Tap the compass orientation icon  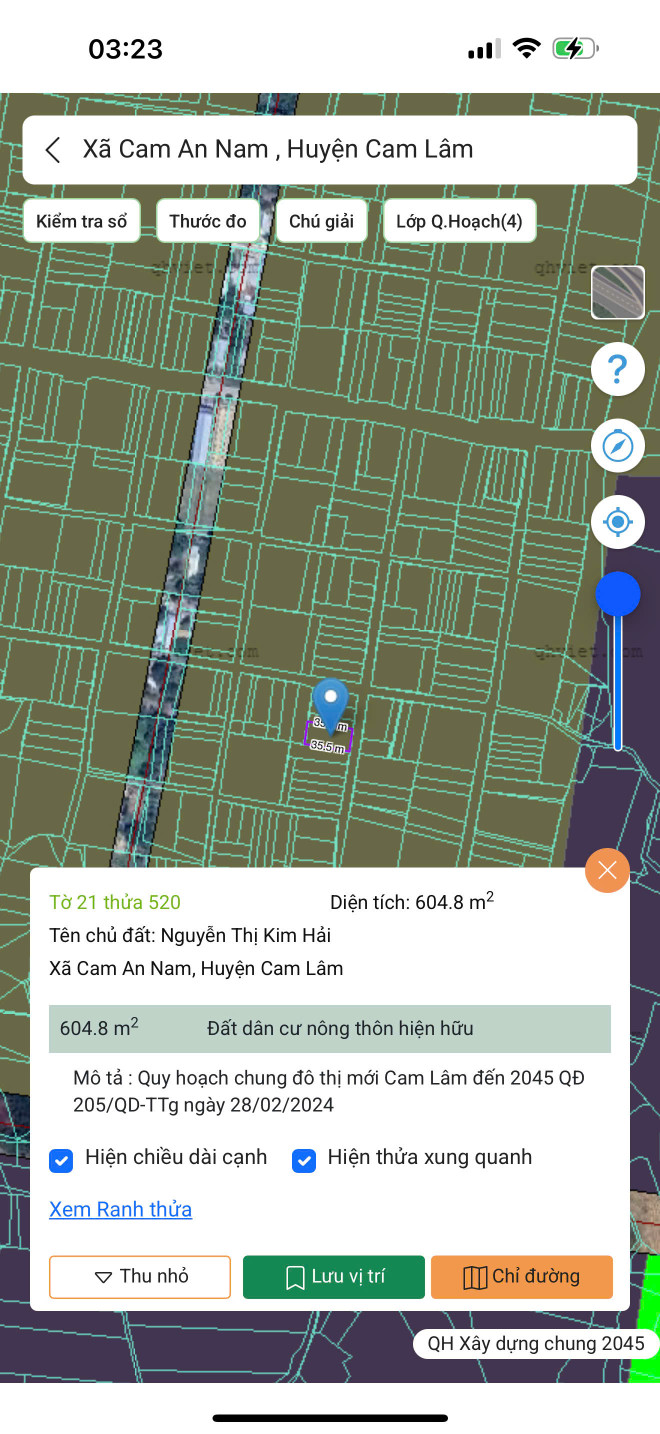click(617, 446)
